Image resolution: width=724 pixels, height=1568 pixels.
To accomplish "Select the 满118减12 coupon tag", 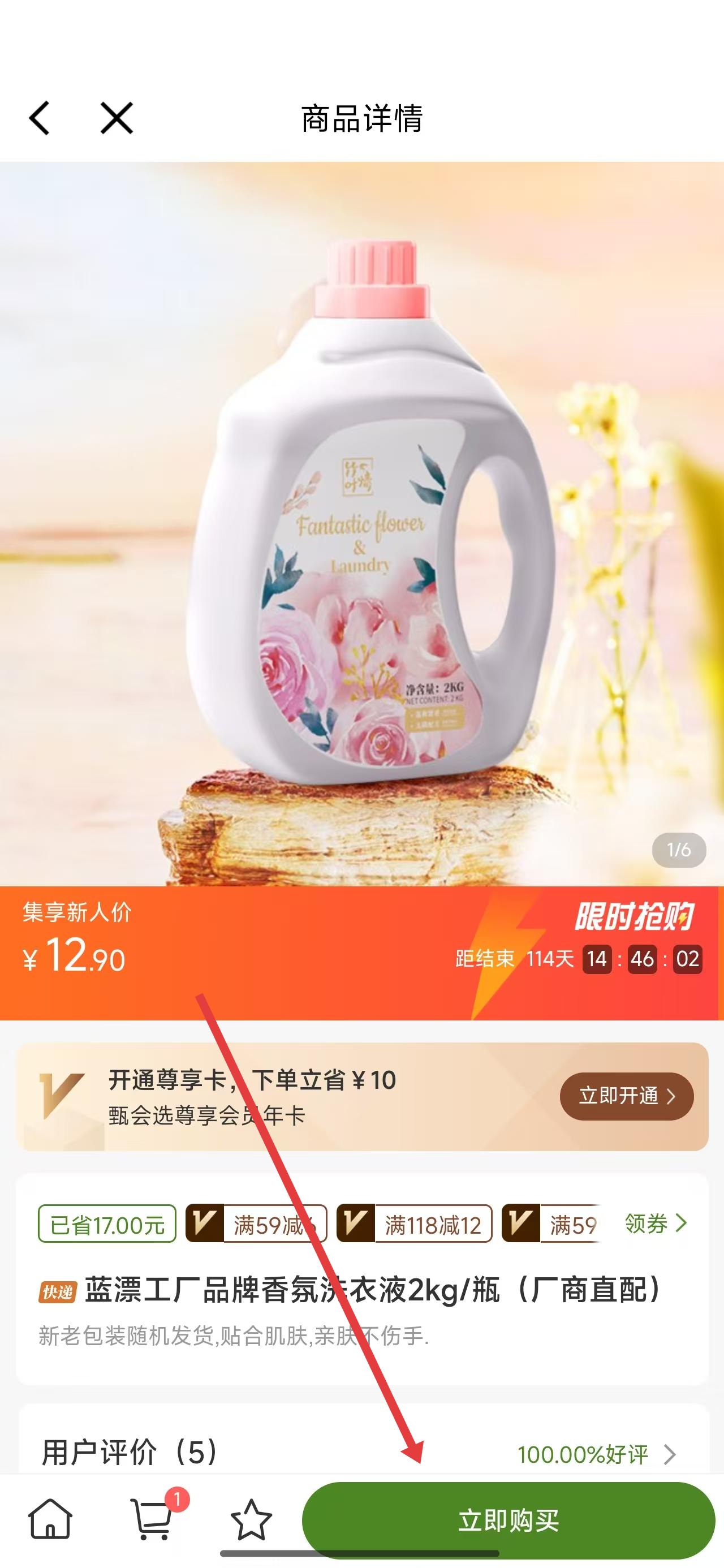I will tap(414, 1224).
